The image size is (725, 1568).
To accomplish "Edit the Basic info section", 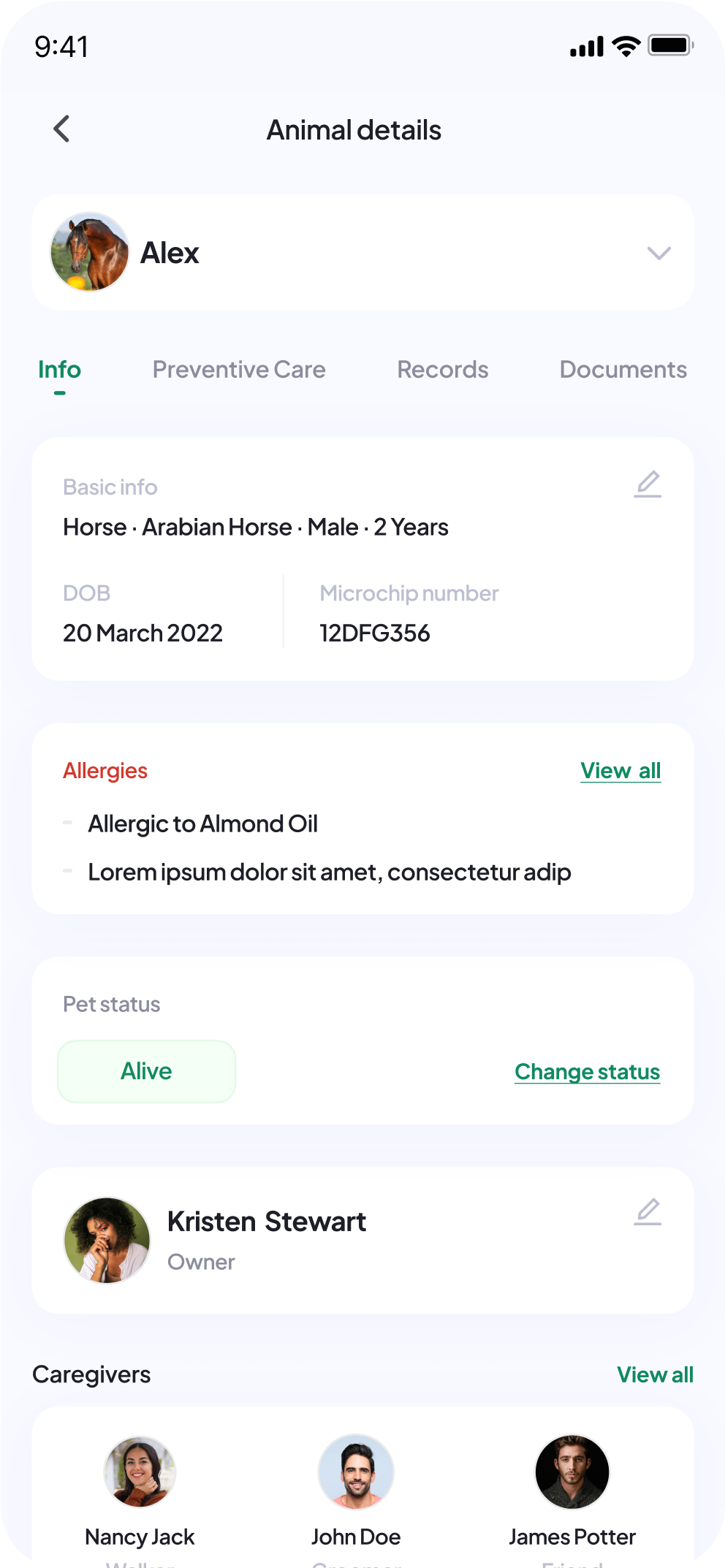I will point(648,484).
